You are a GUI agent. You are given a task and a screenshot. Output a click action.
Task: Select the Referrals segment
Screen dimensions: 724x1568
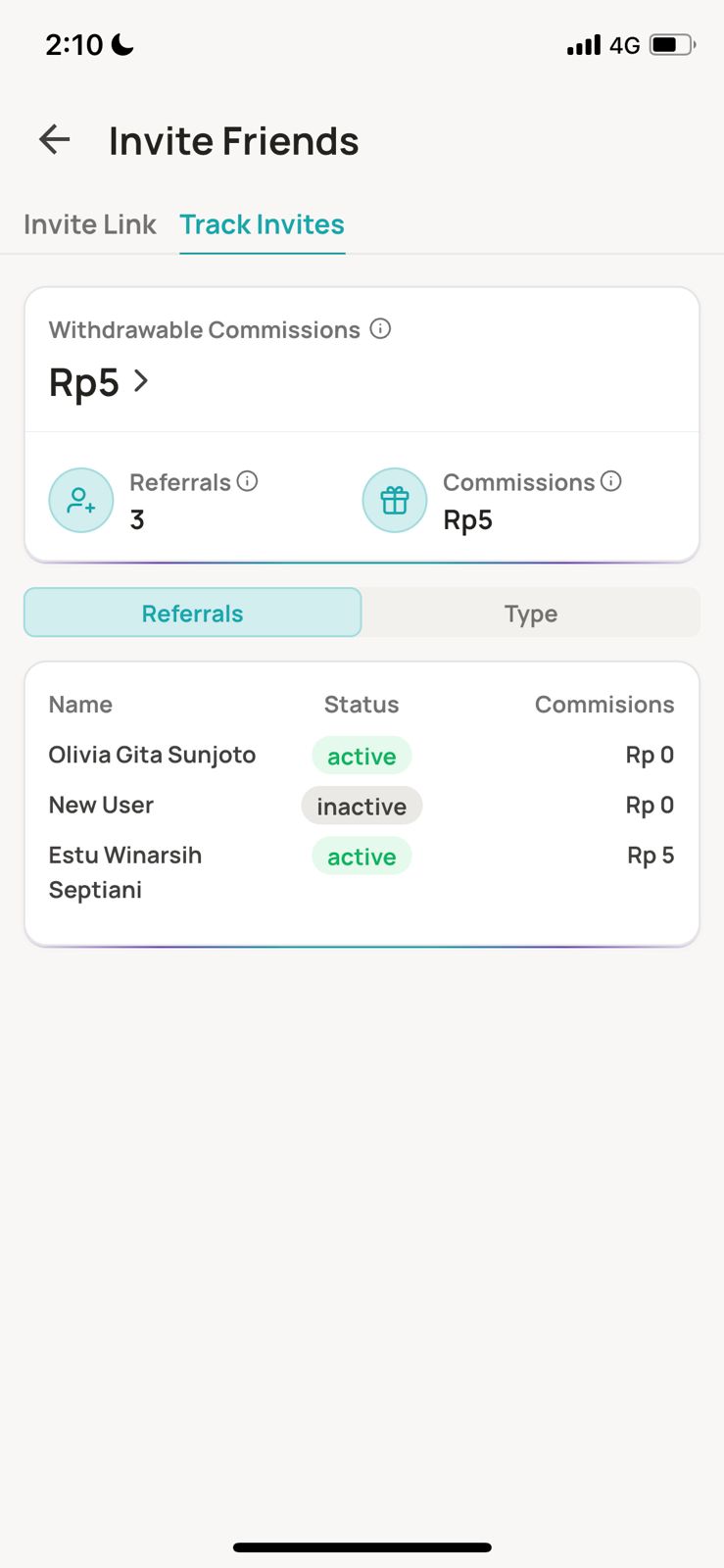pyautogui.click(x=193, y=613)
